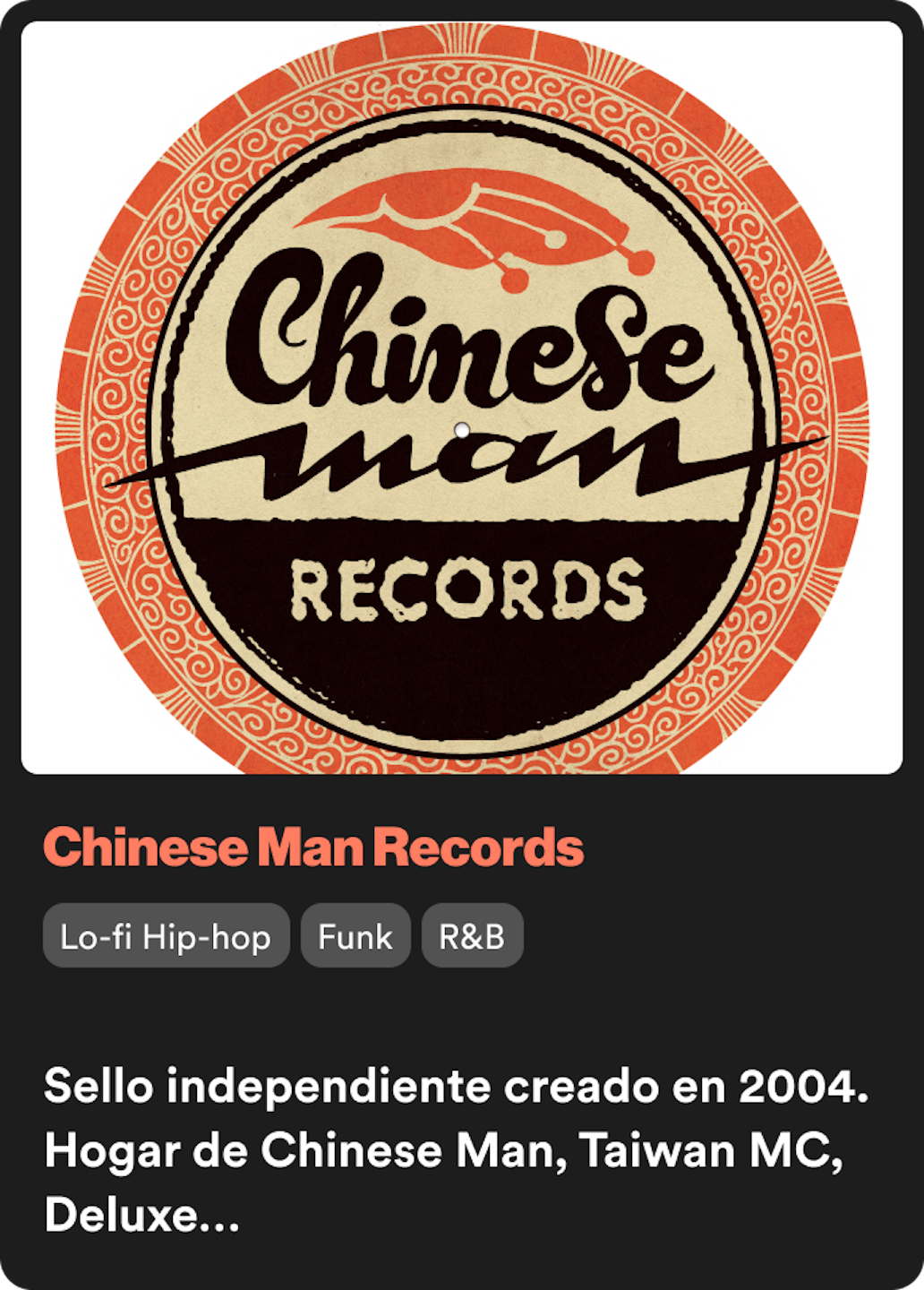This screenshot has height=1290, width=924.
Task: Choose the R&B genre chip
Action: pyautogui.click(x=472, y=936)
